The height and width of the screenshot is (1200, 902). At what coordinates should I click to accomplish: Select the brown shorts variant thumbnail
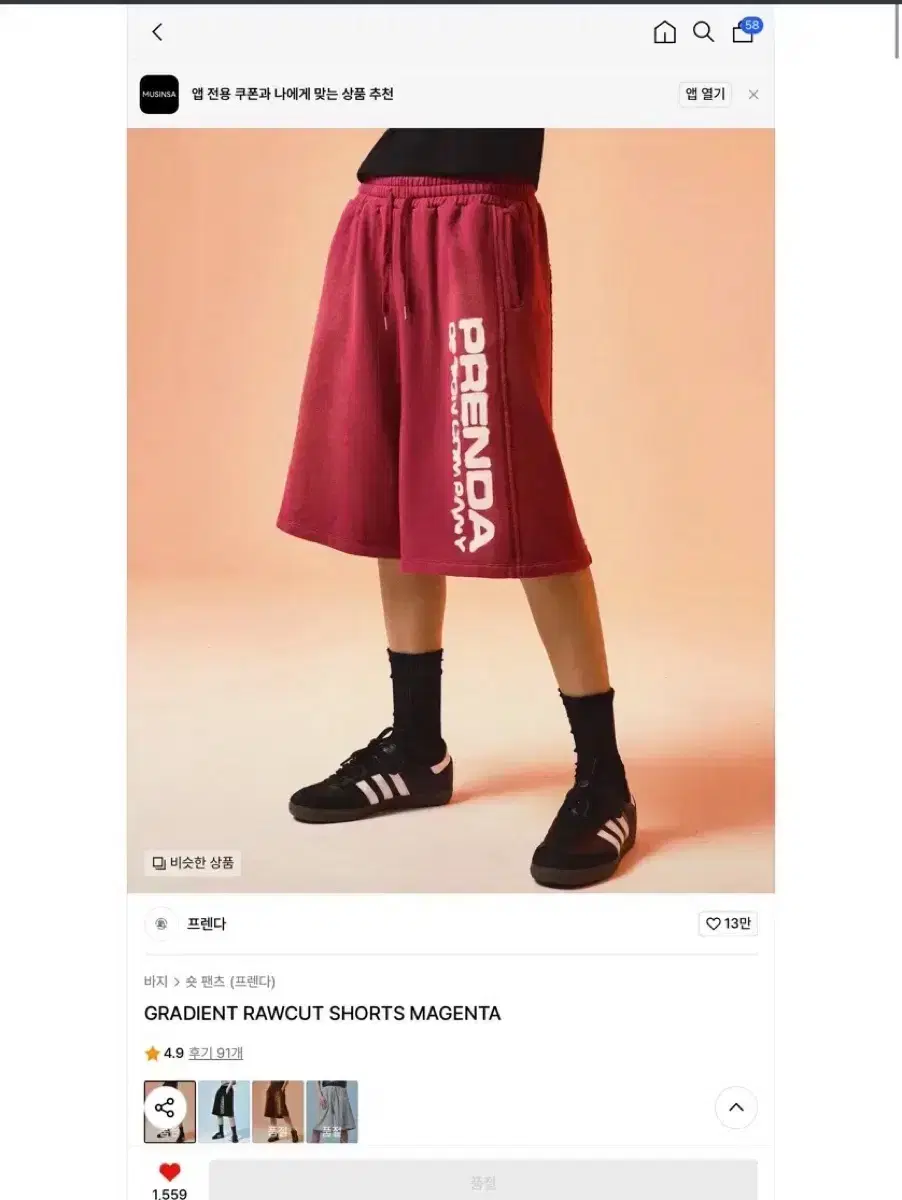(278, 1108)
